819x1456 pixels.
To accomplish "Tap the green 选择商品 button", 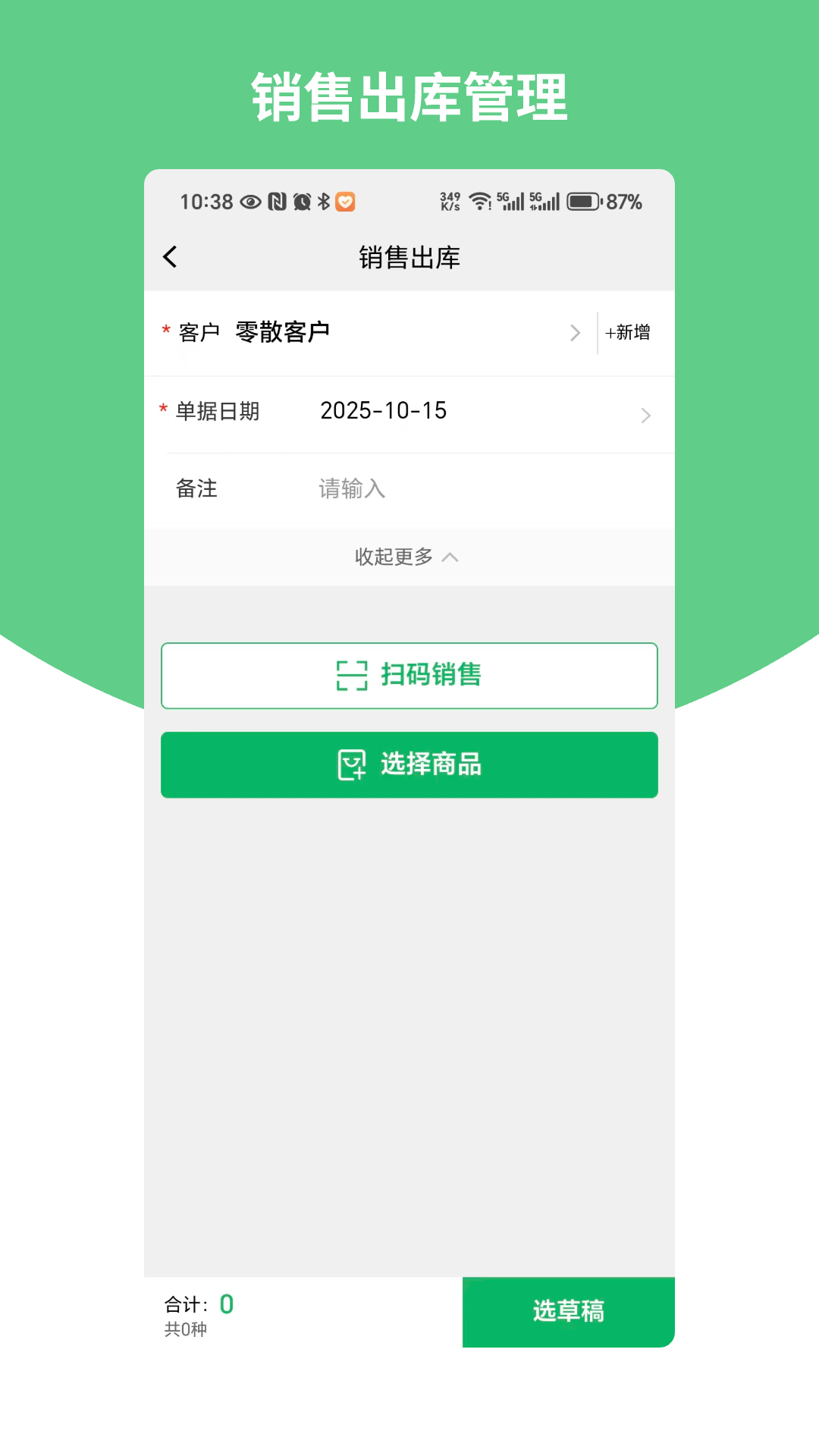I will (409, 765).
